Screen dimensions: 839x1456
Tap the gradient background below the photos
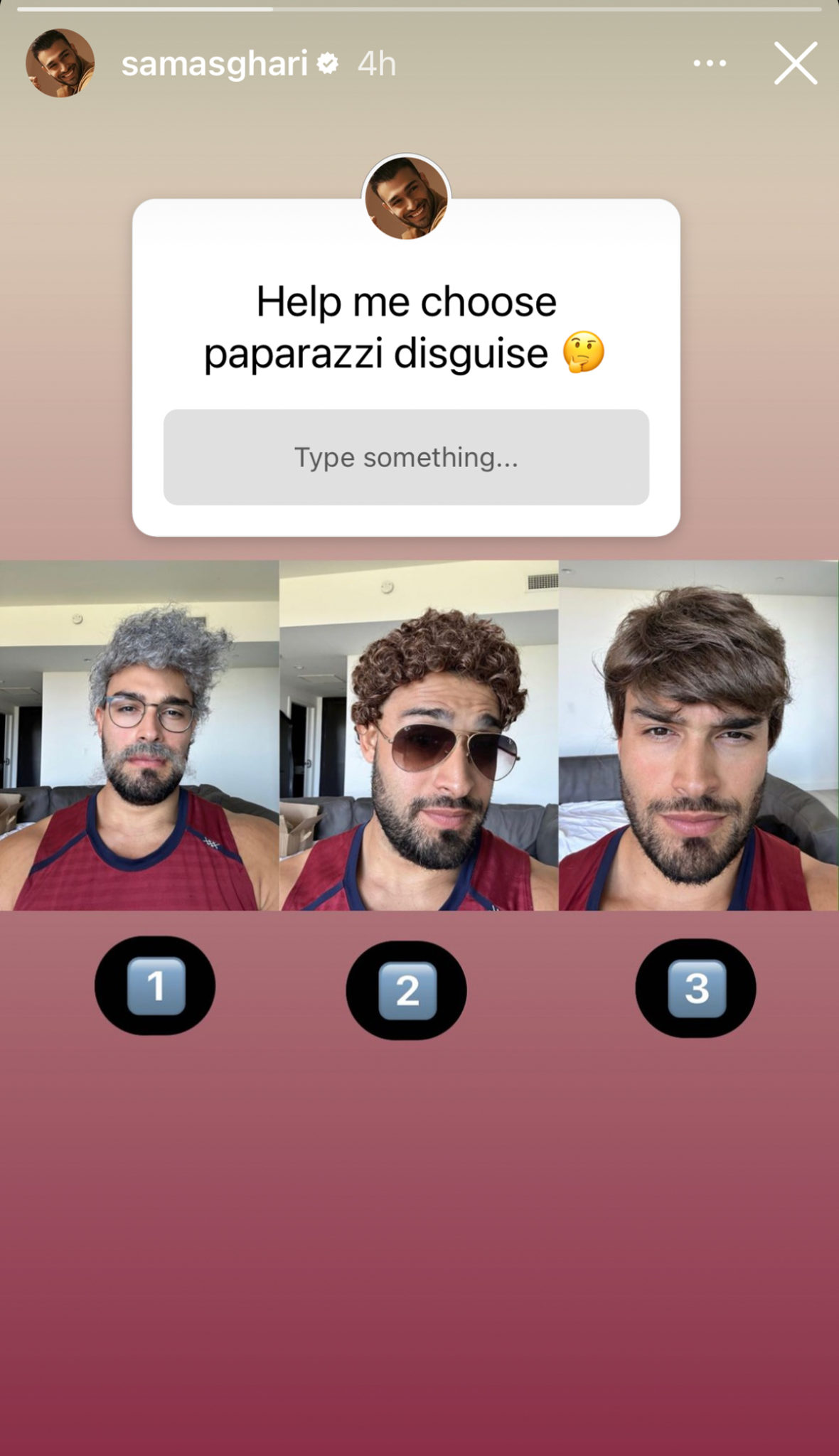point(419,1209)
